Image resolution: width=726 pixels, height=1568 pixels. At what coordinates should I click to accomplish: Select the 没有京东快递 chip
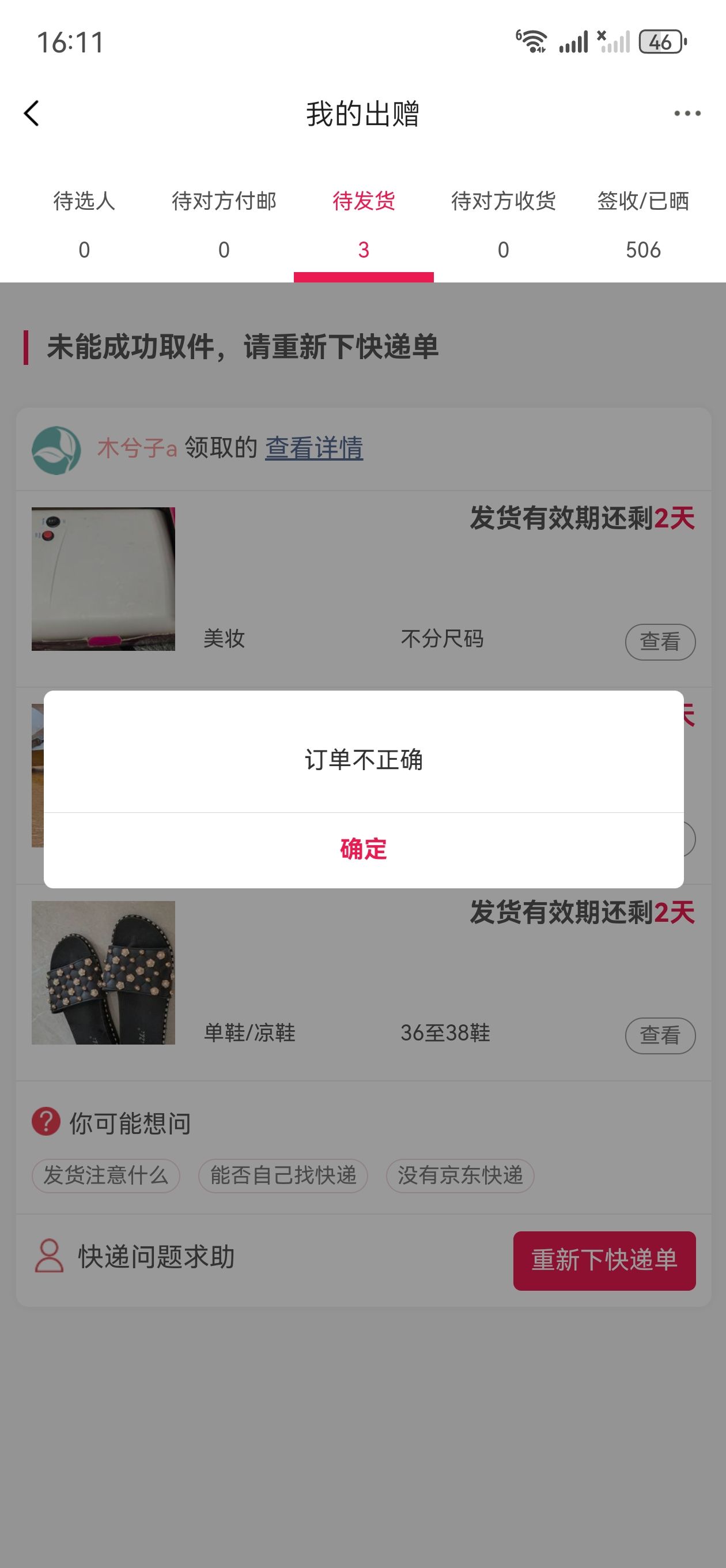[x=460, y=1175]
